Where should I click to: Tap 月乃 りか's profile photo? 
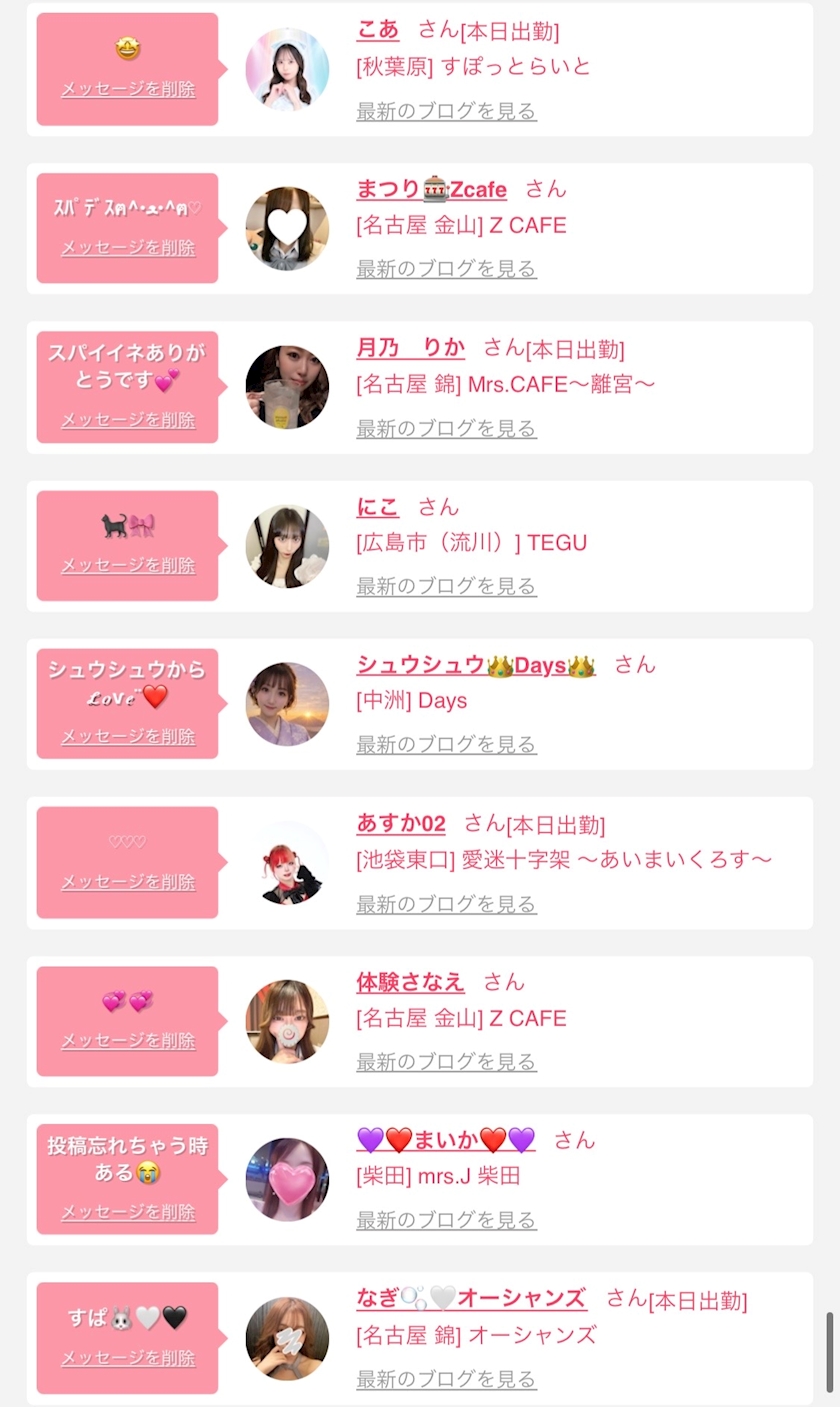click(287, 387)
